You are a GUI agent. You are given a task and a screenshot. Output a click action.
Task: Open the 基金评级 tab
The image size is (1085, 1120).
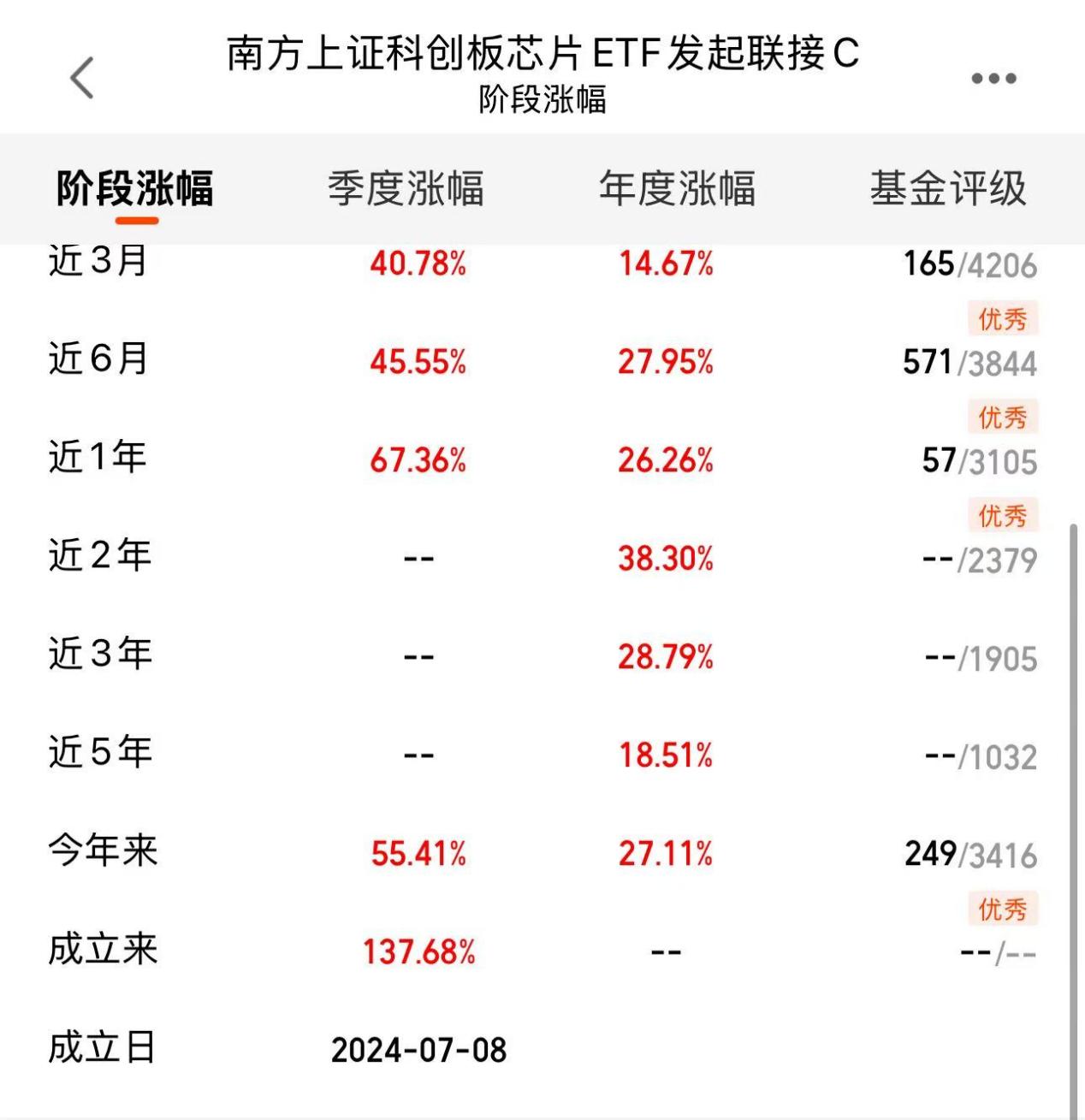[950, 190]
